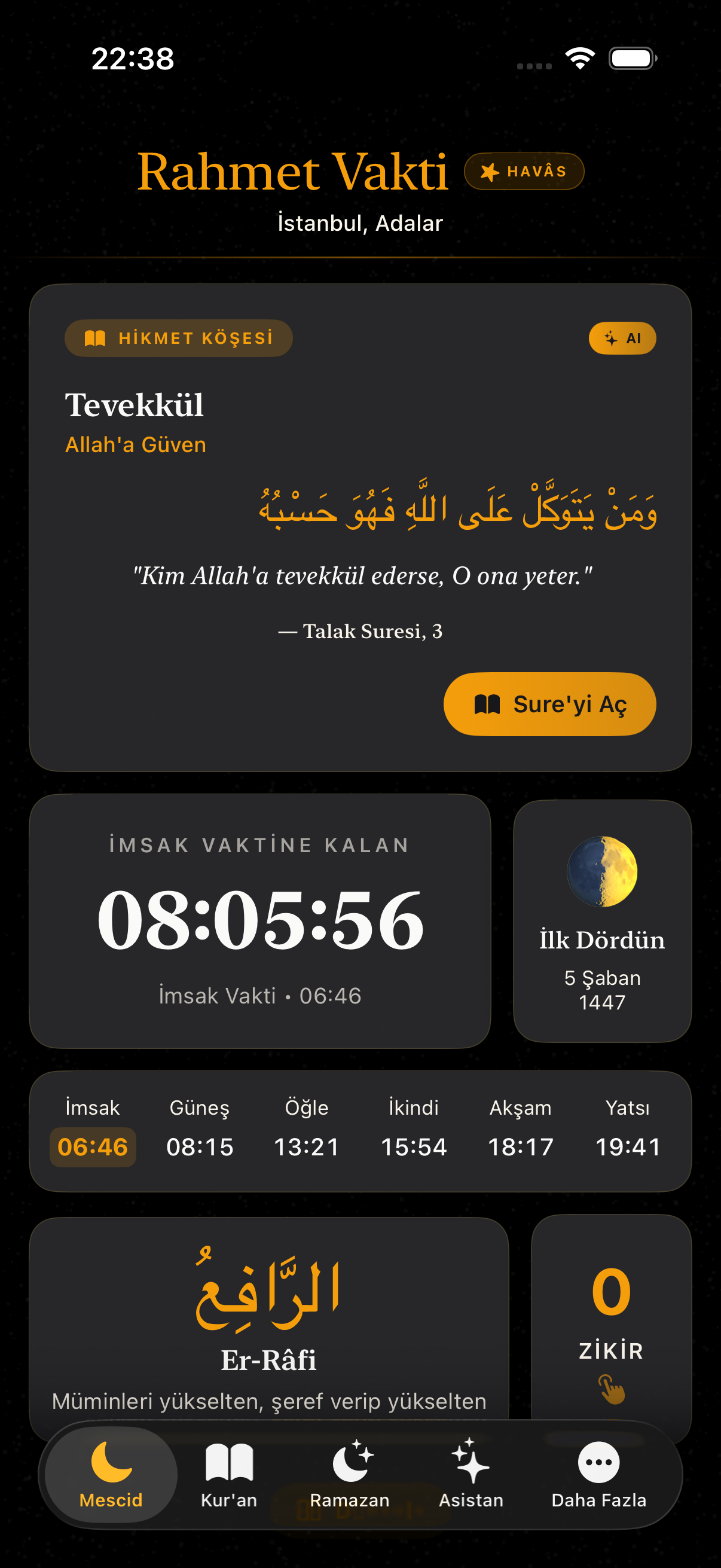
Task: Tap the AI badge in Hikmet Köşesi
Action: point(622,338)
